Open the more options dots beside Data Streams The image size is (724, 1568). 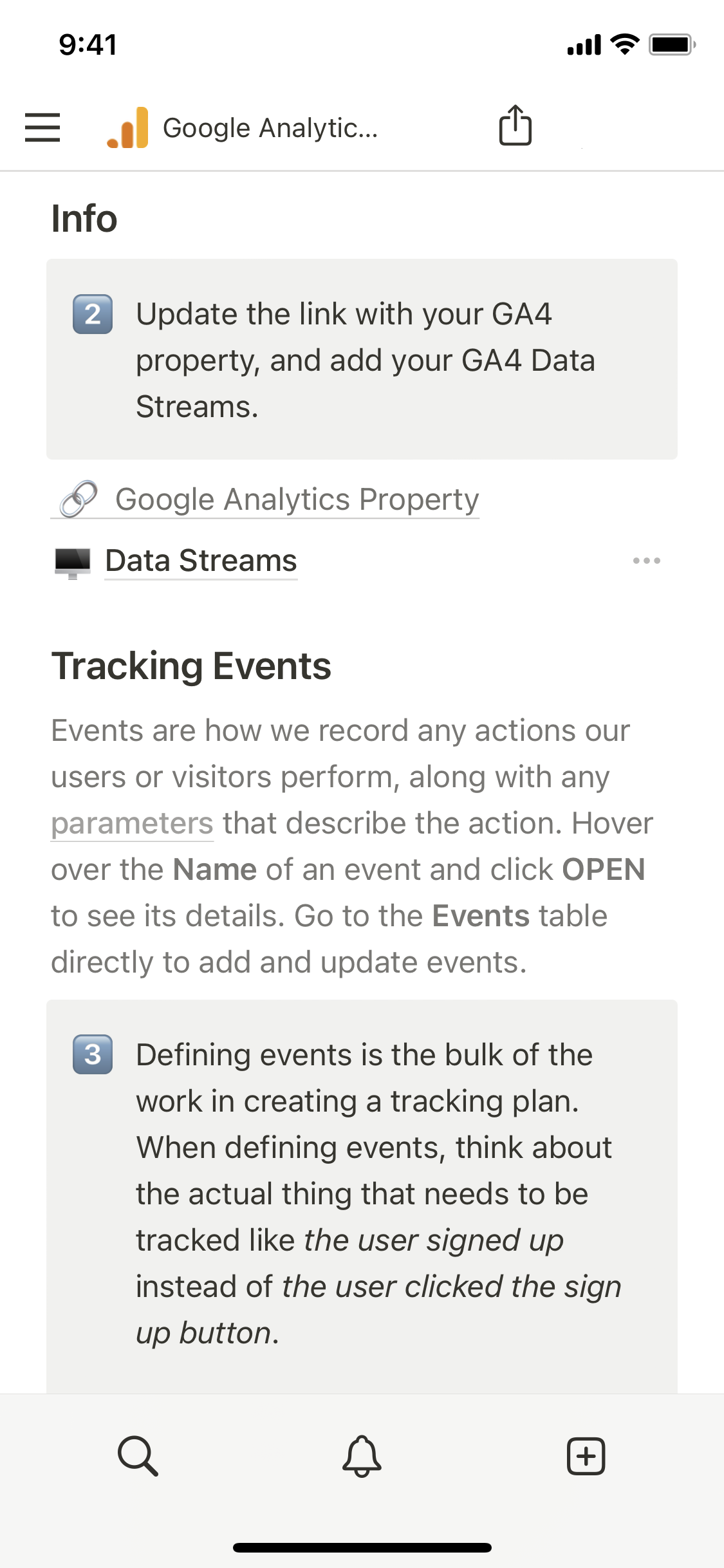(646, 561)
